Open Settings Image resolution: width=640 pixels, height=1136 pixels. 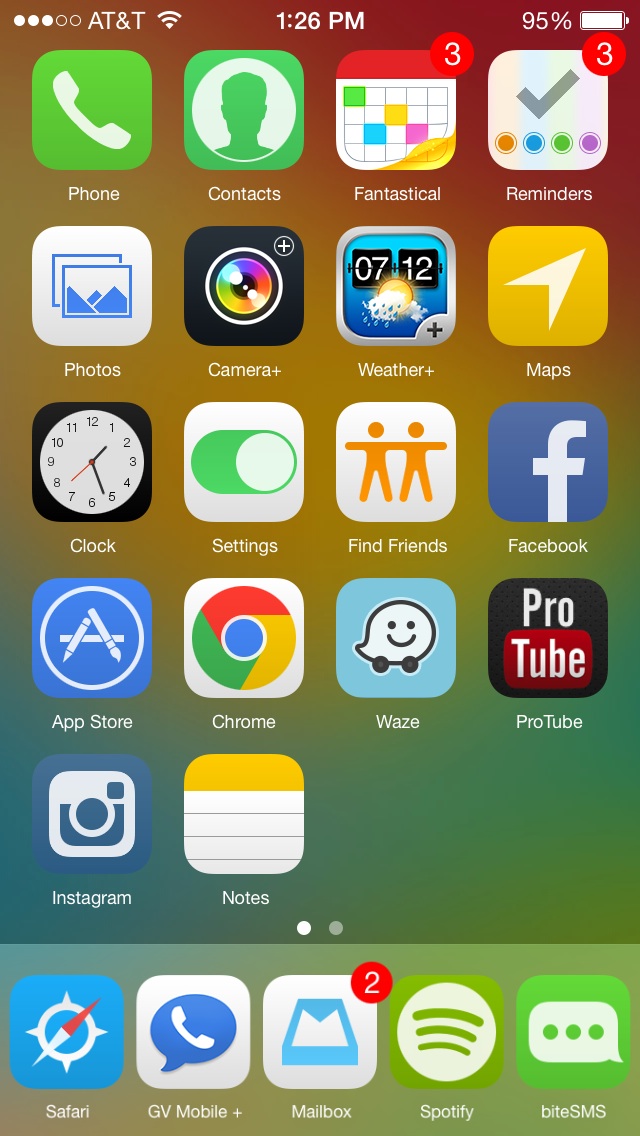(244, 462)
